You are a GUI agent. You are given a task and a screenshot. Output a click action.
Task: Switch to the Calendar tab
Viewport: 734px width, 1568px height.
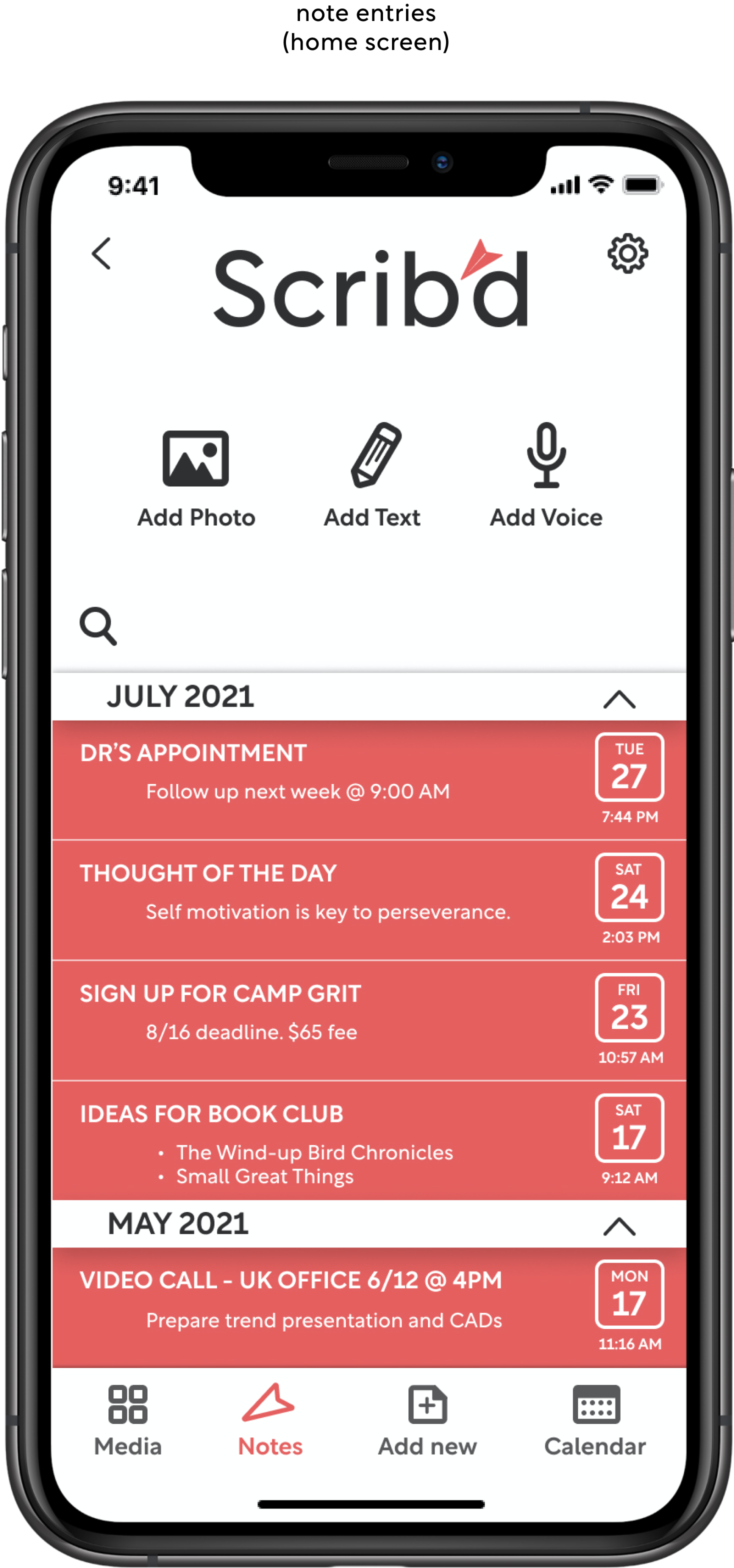tap(595, 1420)
